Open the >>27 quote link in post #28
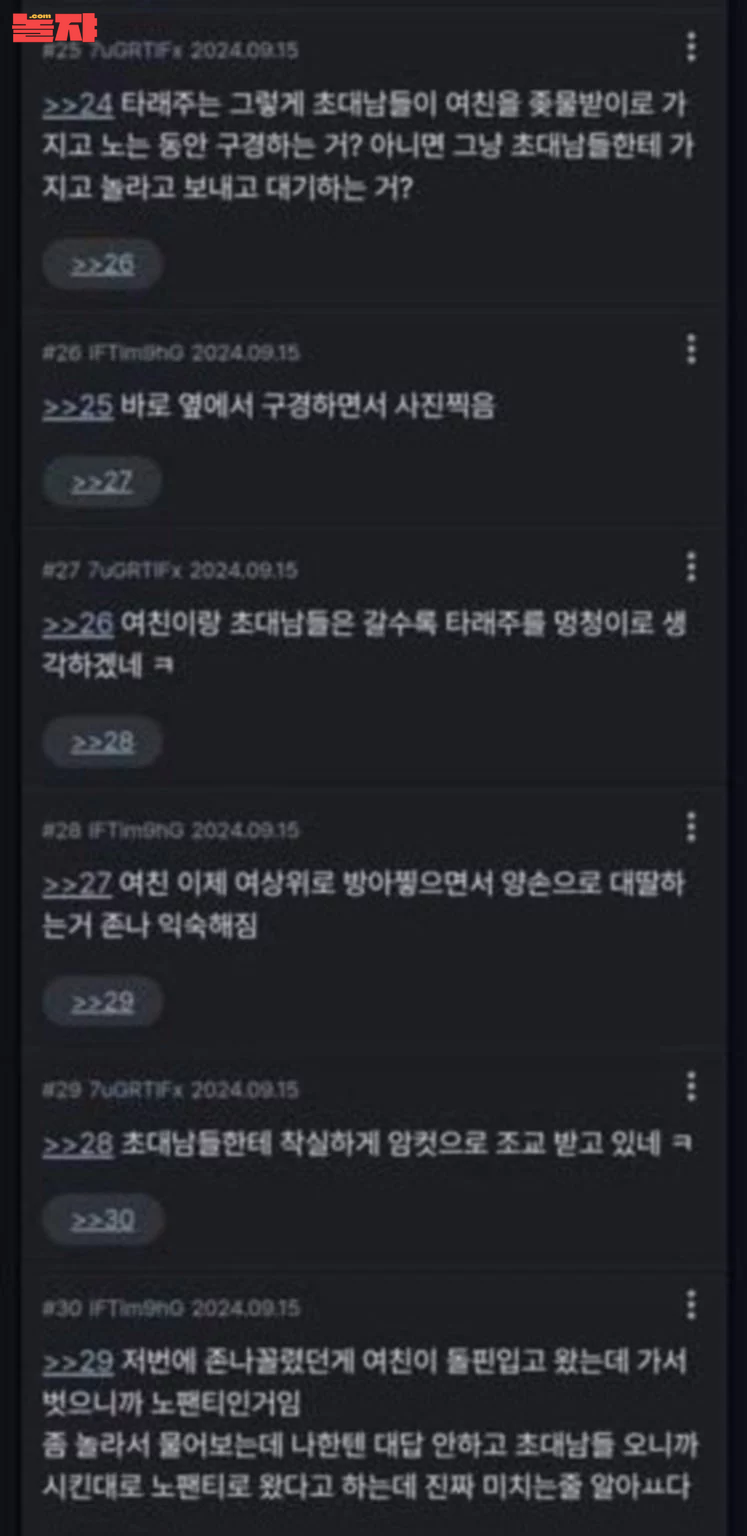 (x=77, y=884)
